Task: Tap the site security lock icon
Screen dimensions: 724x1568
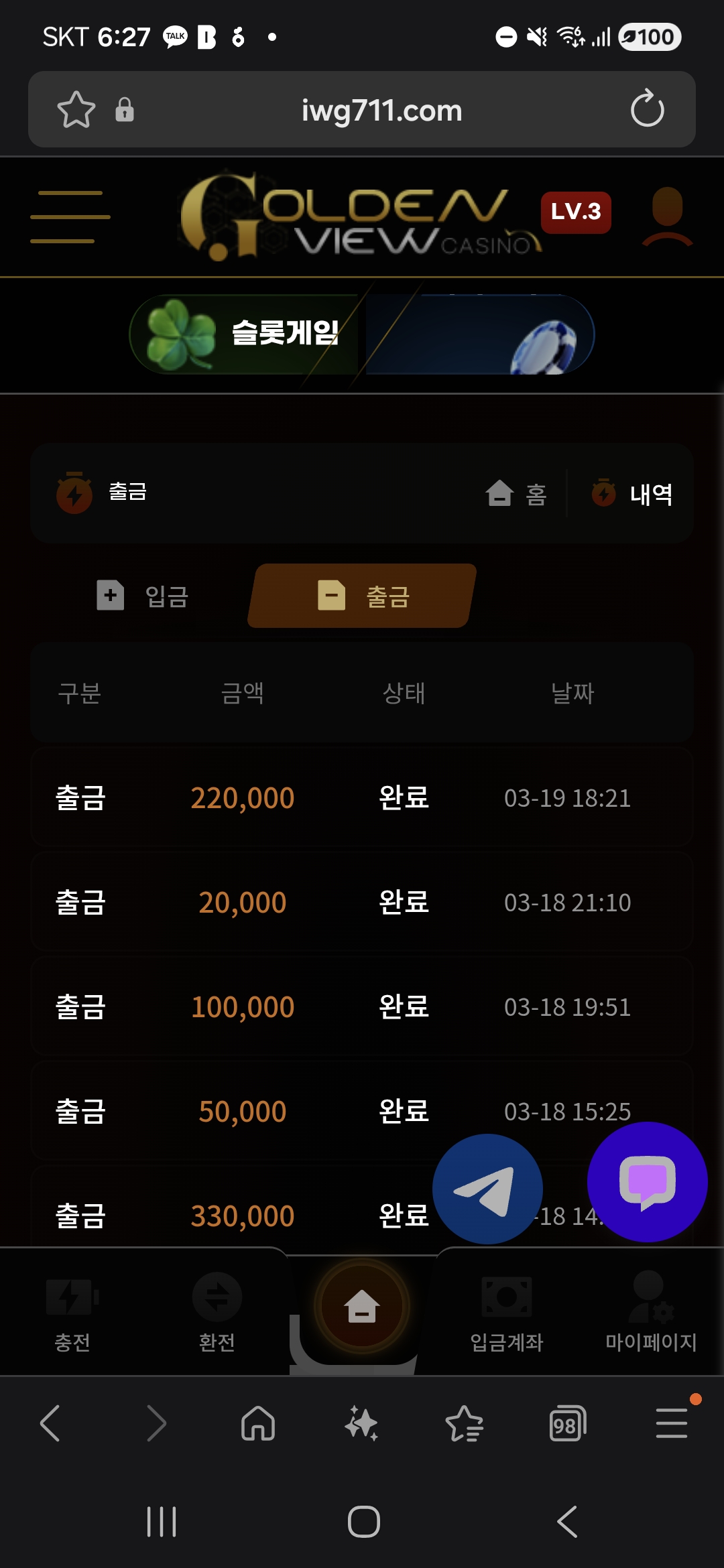Action: 124,109
